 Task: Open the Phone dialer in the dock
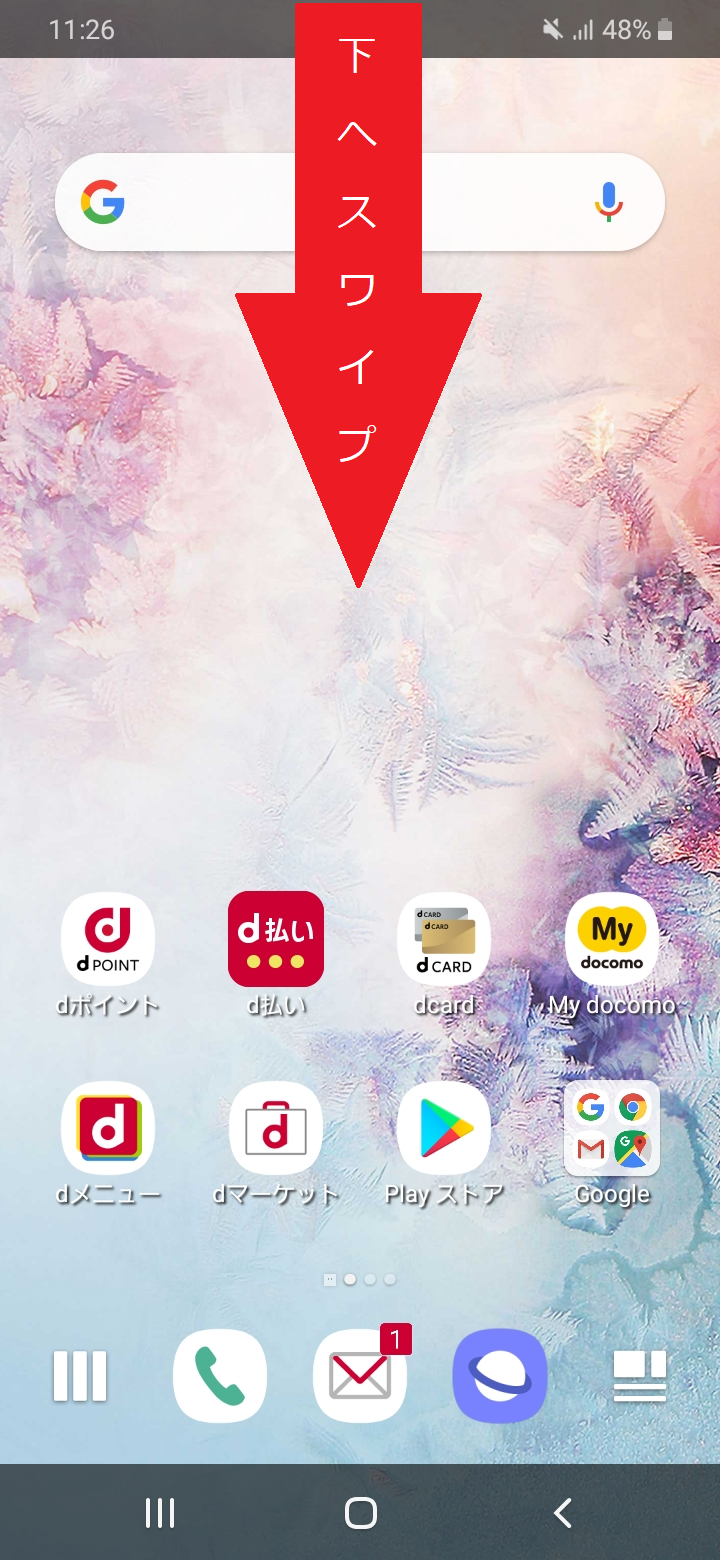pyautogui.click(x=220, y=1376)
